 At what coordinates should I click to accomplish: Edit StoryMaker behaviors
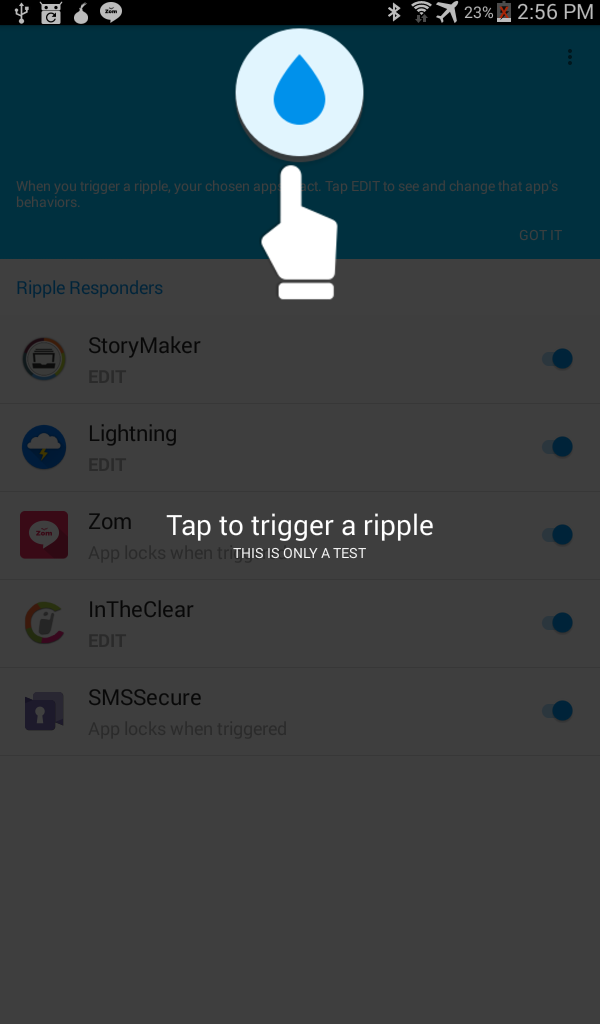point(107,377)
